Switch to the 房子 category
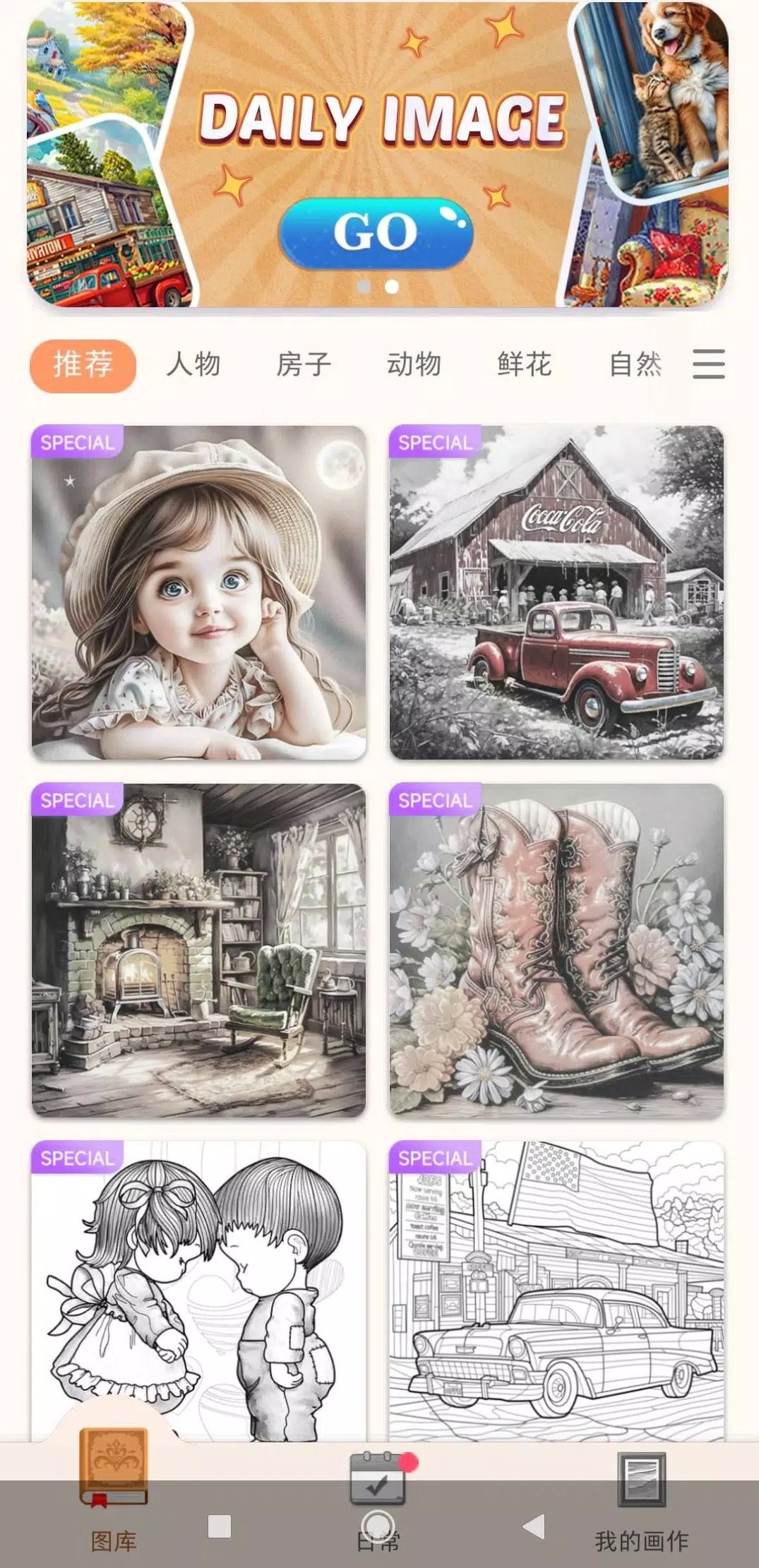The height and width of the screenshot is (1568, 759). 304,365
